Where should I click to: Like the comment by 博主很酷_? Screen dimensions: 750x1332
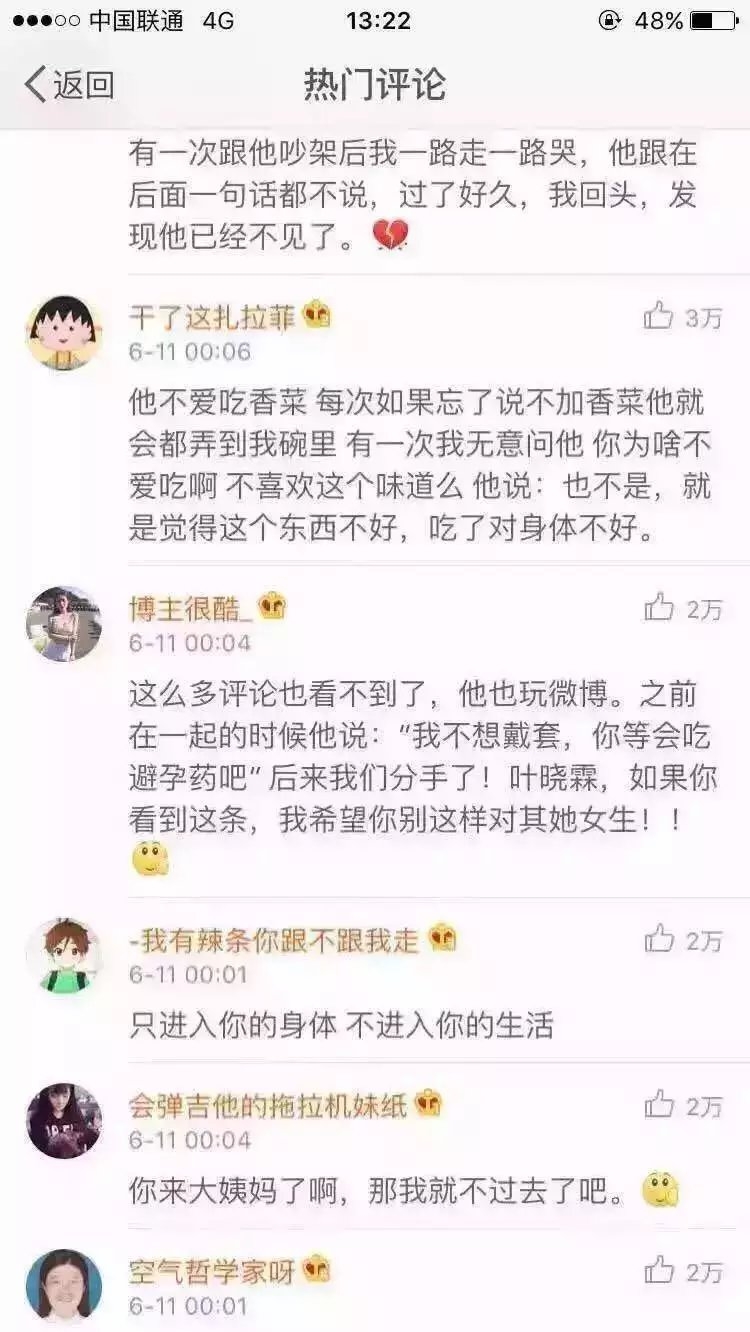point(683,608)
